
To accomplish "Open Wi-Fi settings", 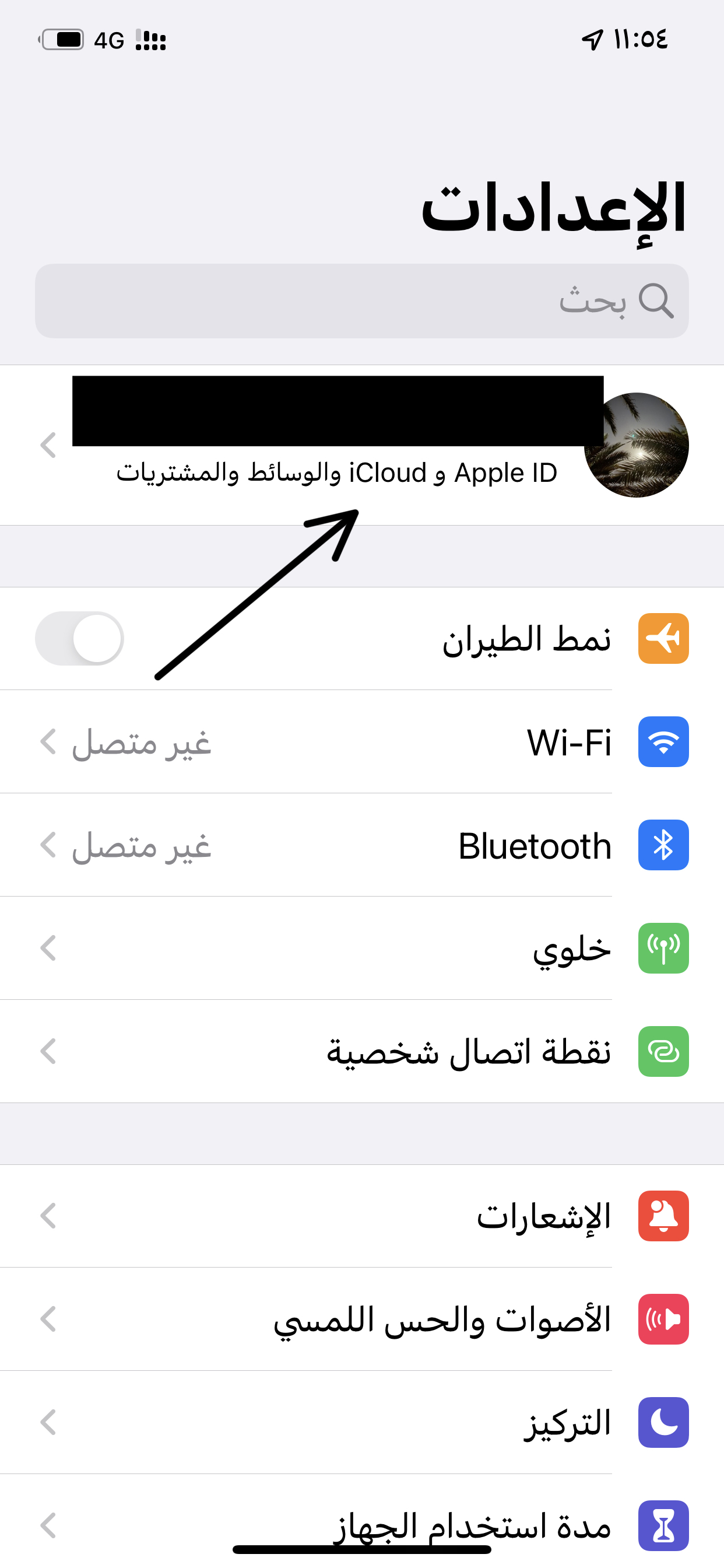I will pos(361,742).
